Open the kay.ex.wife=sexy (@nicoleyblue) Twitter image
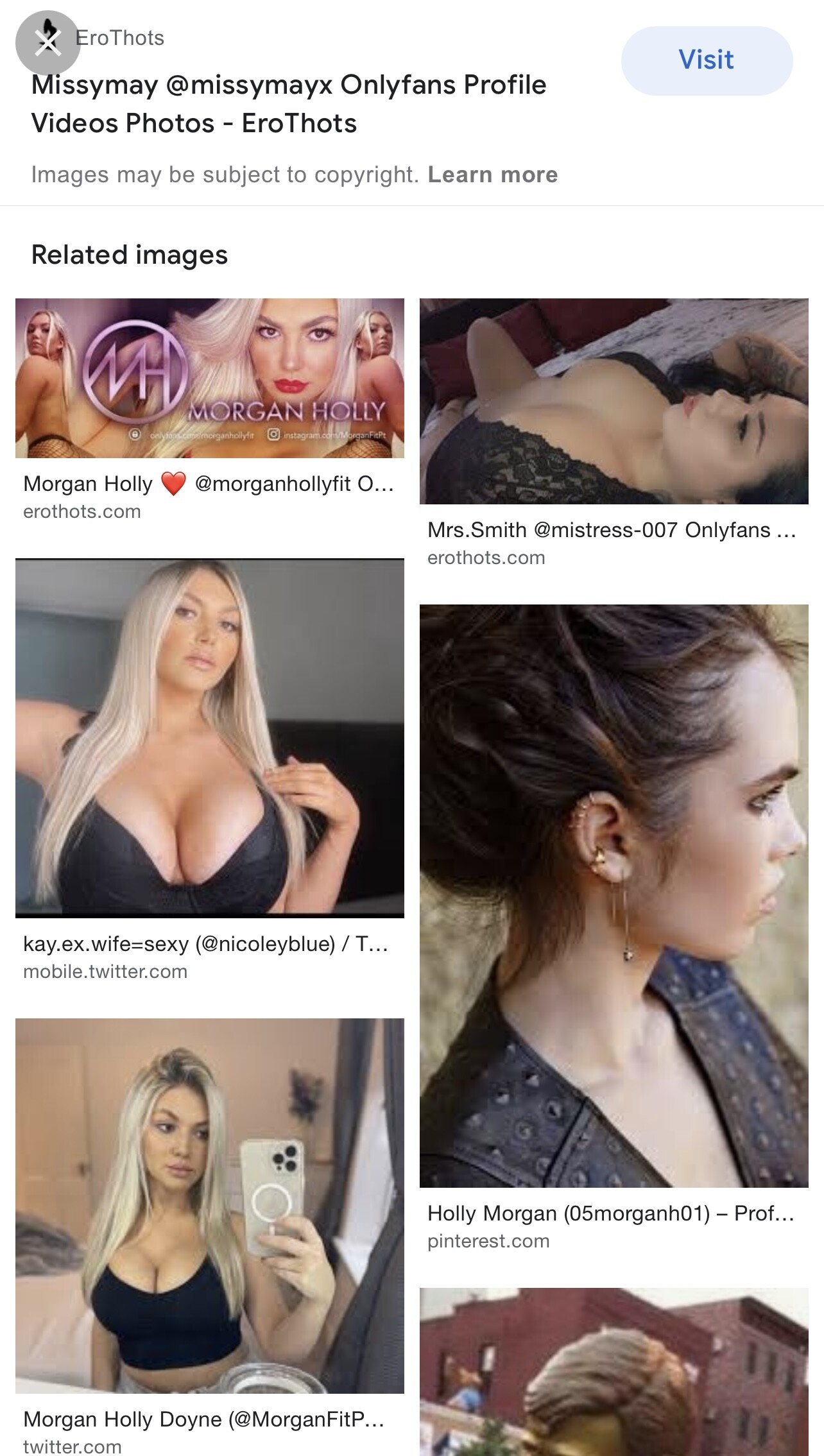The width and height of the screenshot is (824, 1456). click(210, 738)
